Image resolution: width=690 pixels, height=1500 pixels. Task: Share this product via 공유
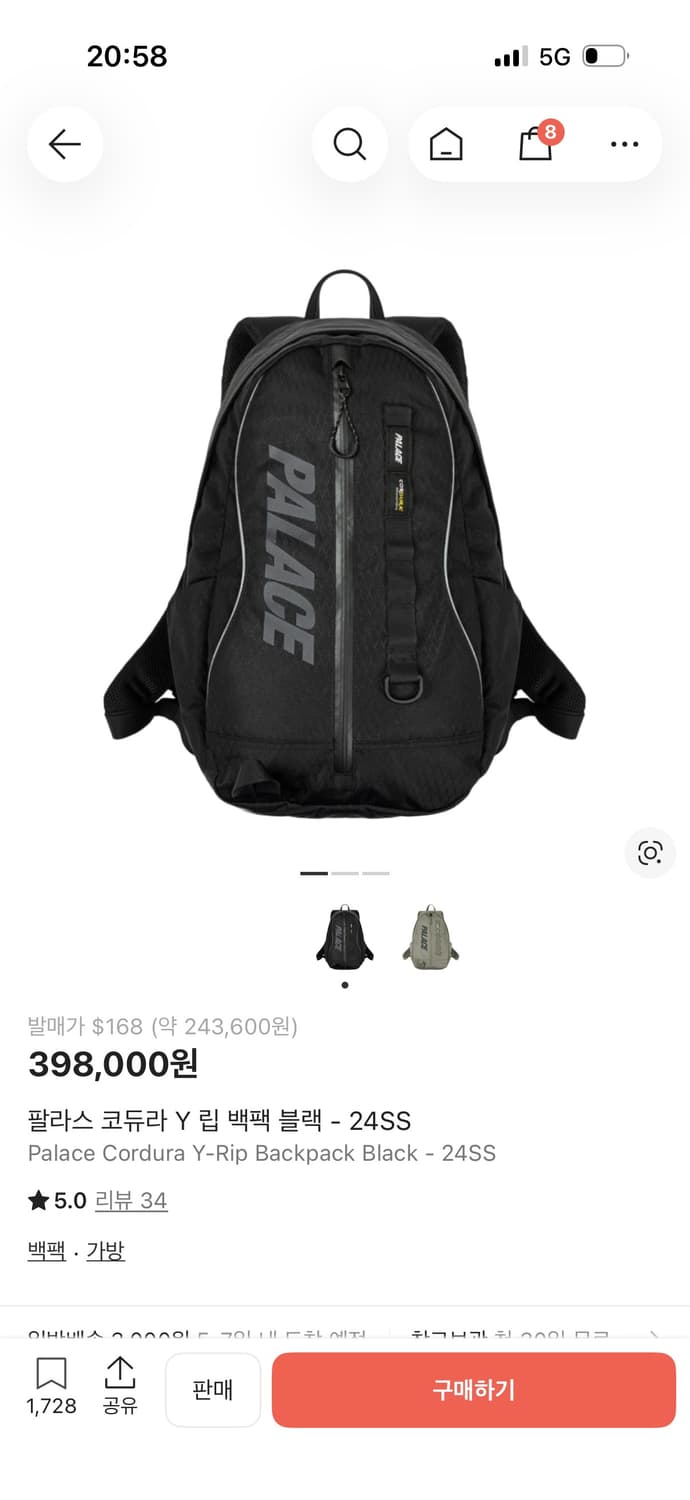click(x=120, y=1385)
